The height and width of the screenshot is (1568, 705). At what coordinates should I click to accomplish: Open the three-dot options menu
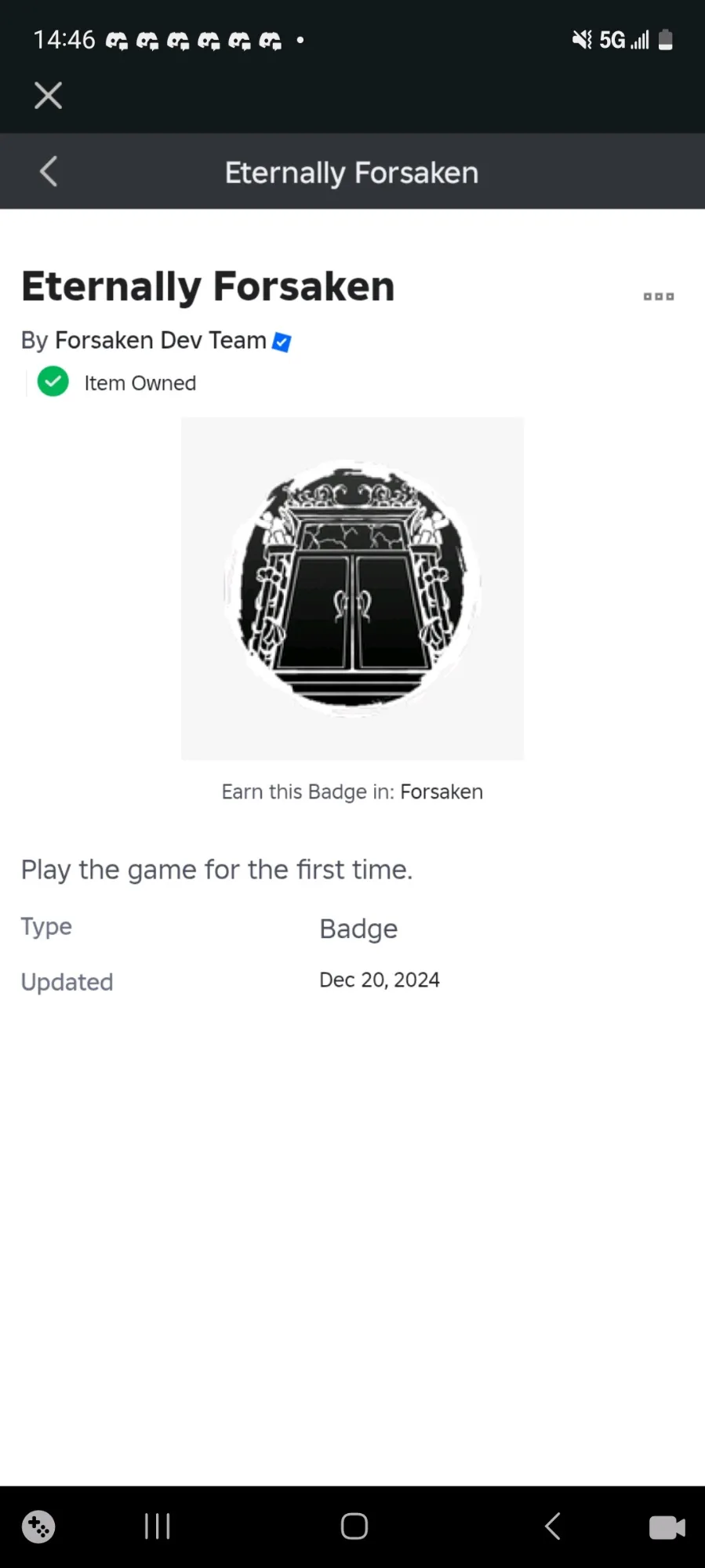(658, 297)
